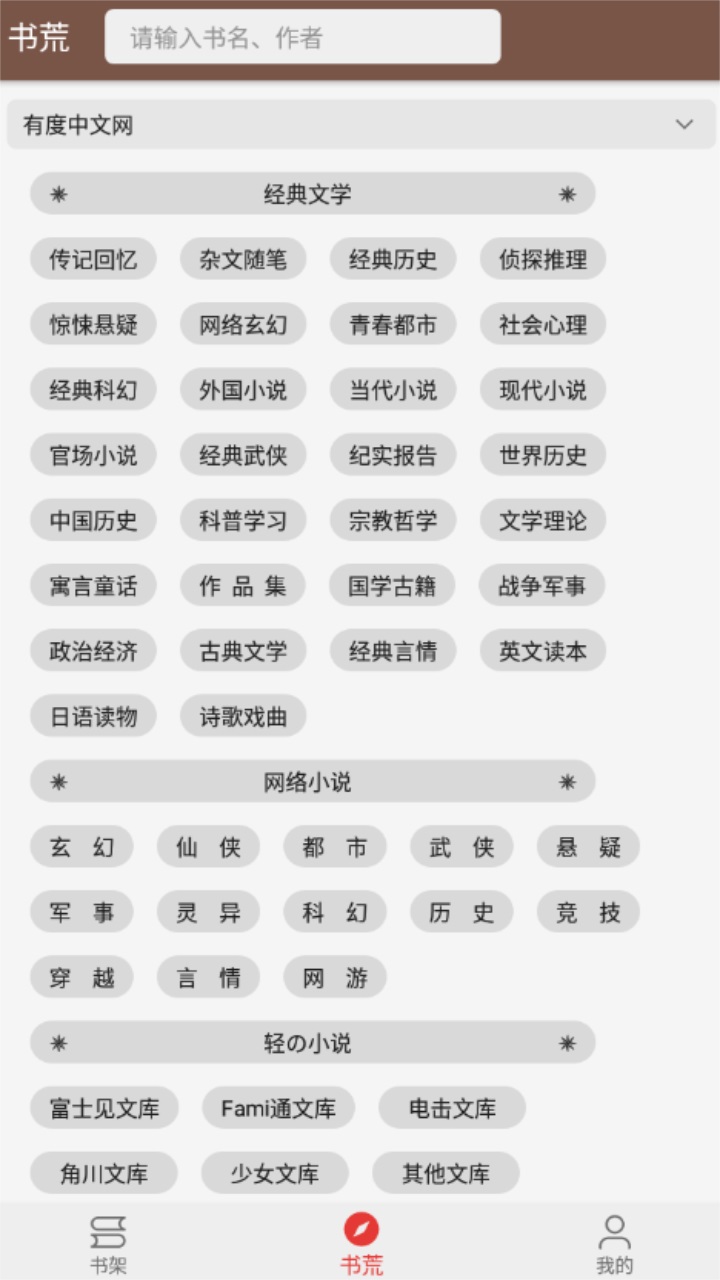The image size is (720, 1280).
Task: Browse 网络玄幻 books
Action: tap(243, 324)
